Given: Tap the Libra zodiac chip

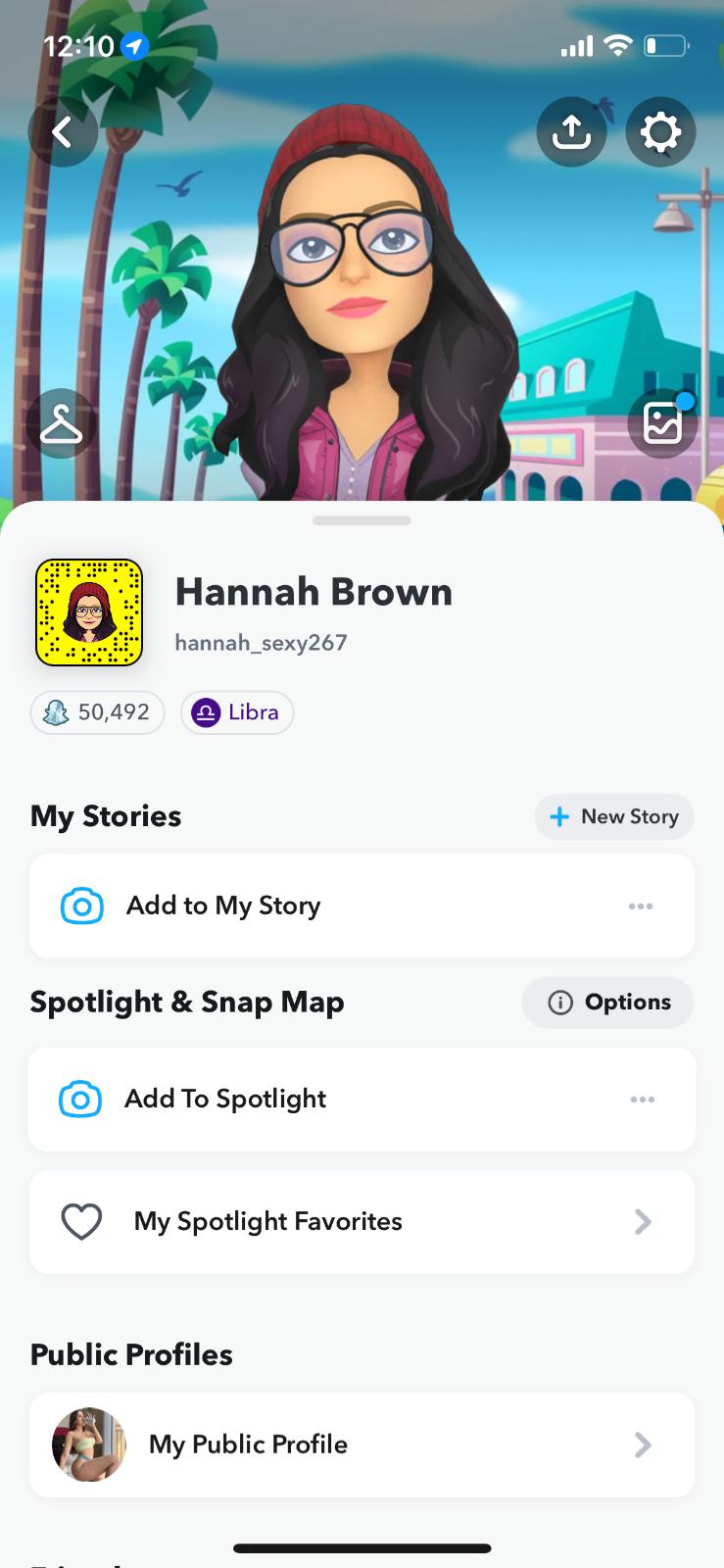Looking at the screenshot, I should [237, 712].
